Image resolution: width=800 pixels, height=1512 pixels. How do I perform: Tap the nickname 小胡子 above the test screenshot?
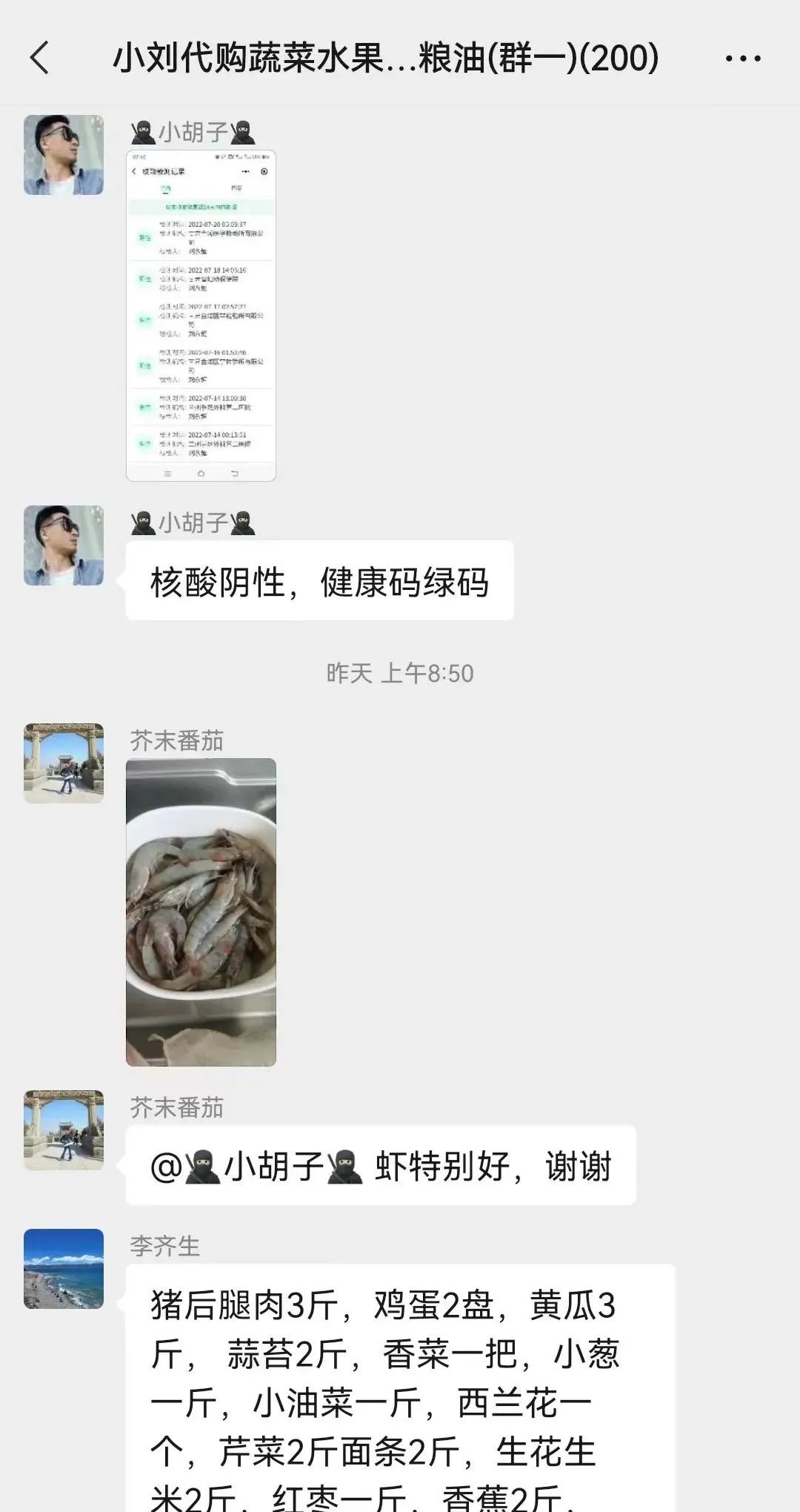coord(191,132)
